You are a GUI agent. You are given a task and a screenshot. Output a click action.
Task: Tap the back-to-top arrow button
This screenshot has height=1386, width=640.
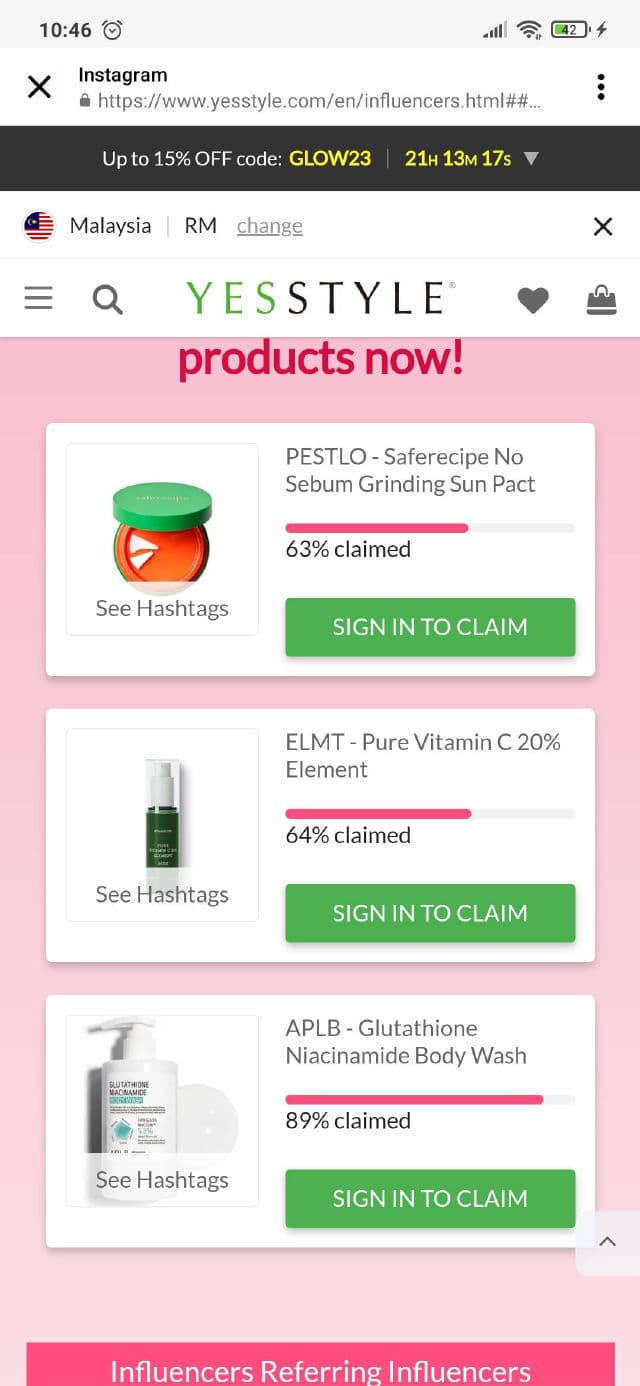coord(607,1241)
